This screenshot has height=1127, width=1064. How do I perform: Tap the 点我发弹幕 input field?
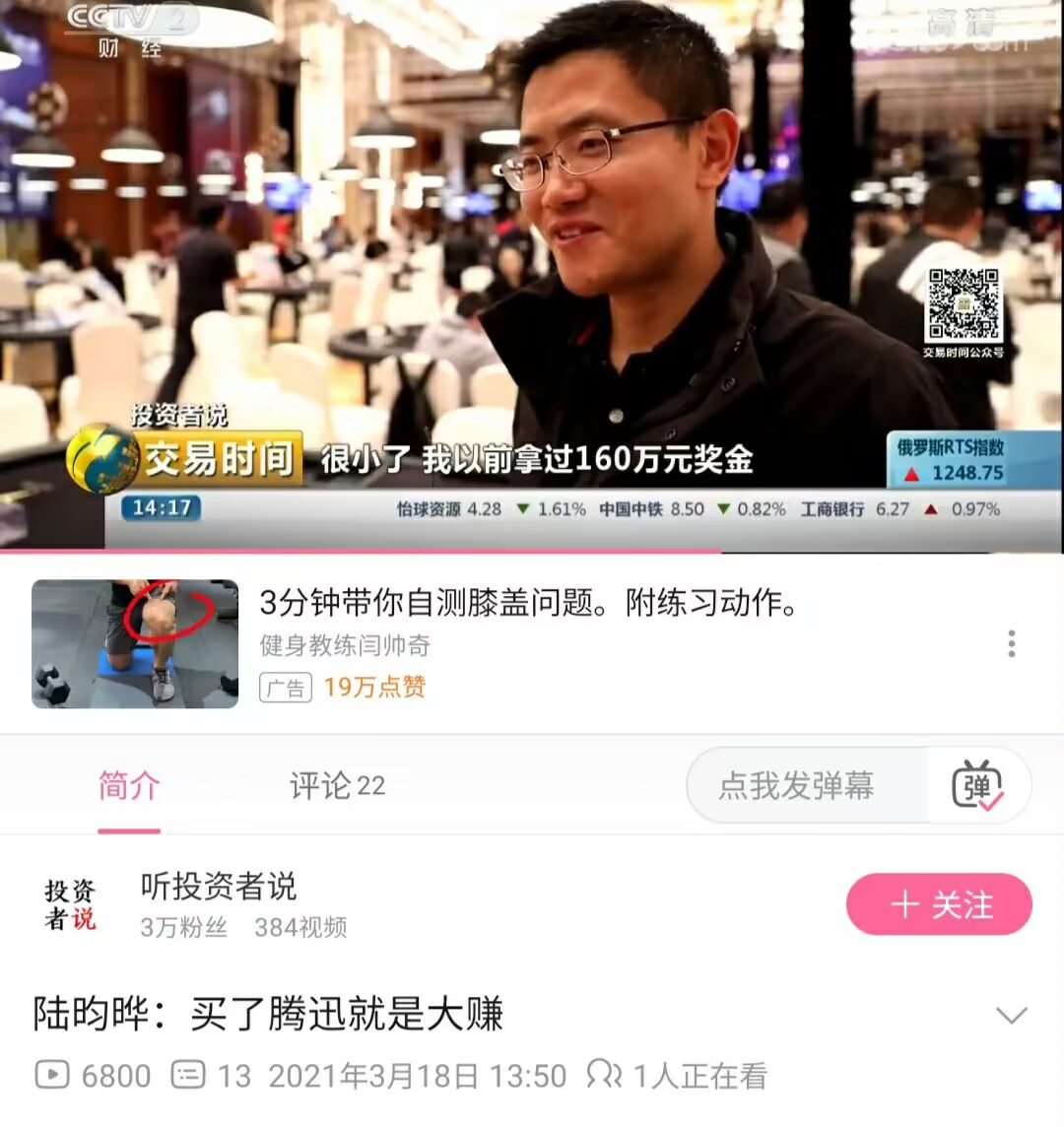click(796, 786)
